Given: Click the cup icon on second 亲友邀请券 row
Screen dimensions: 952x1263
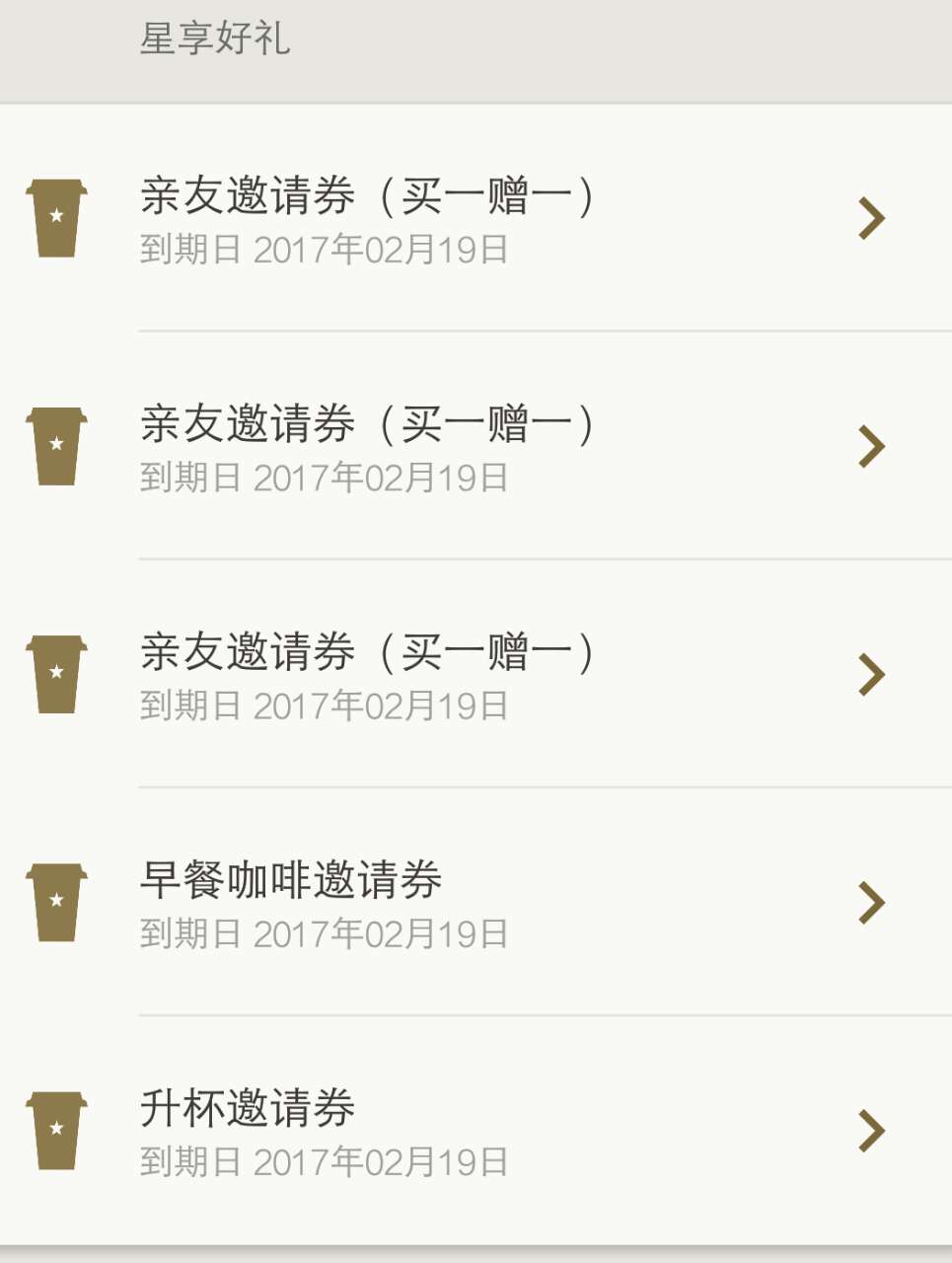Looking at the screenshot, I should [x=56, y=446].
